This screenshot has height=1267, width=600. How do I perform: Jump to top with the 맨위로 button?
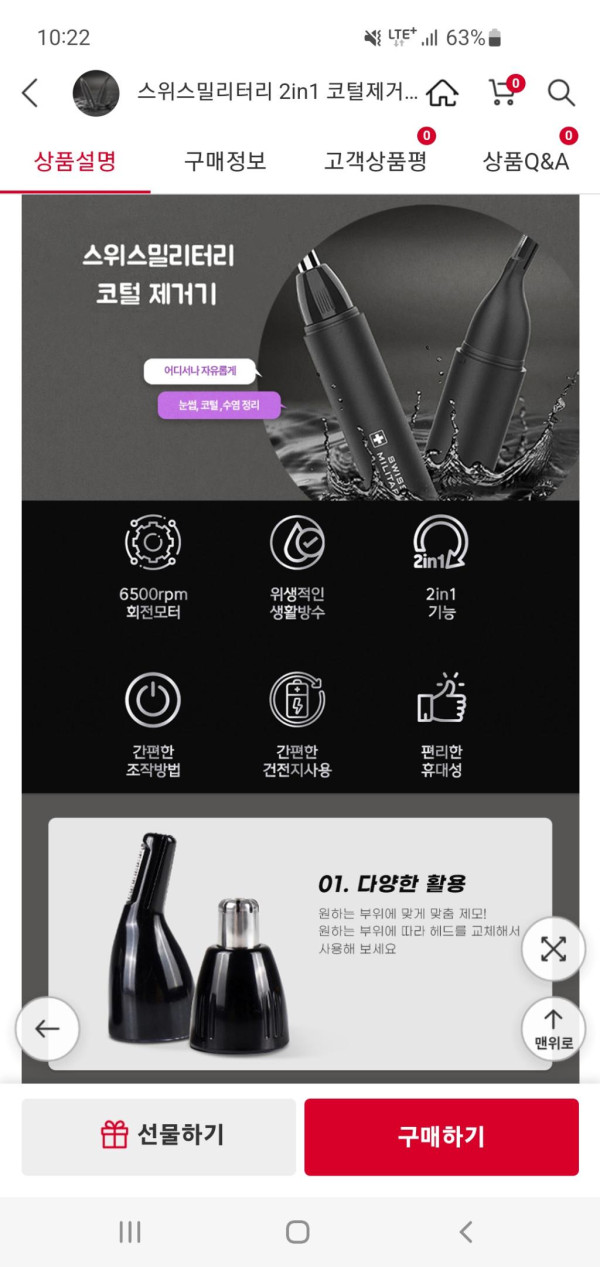point(553,1029)
